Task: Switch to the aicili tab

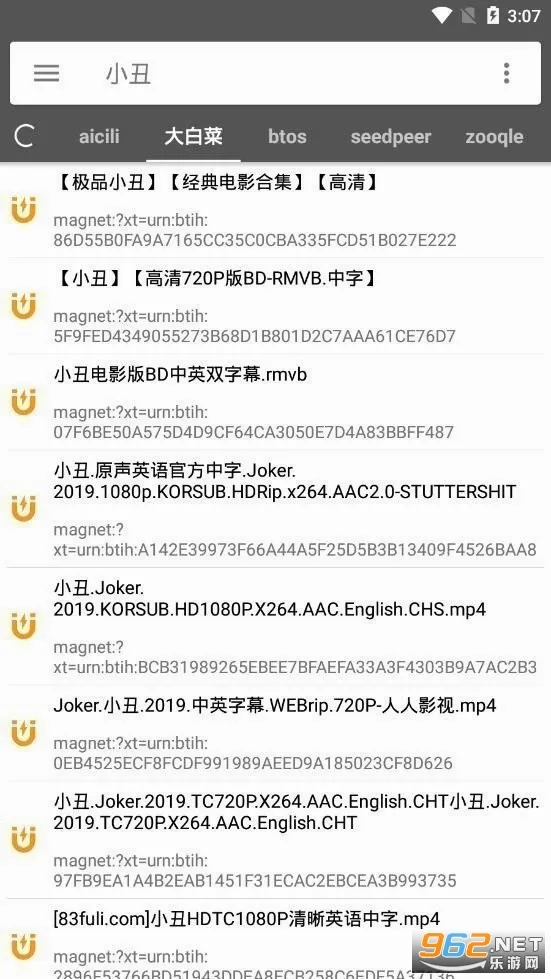Action: pyautogui.click(x=99, y=137)
